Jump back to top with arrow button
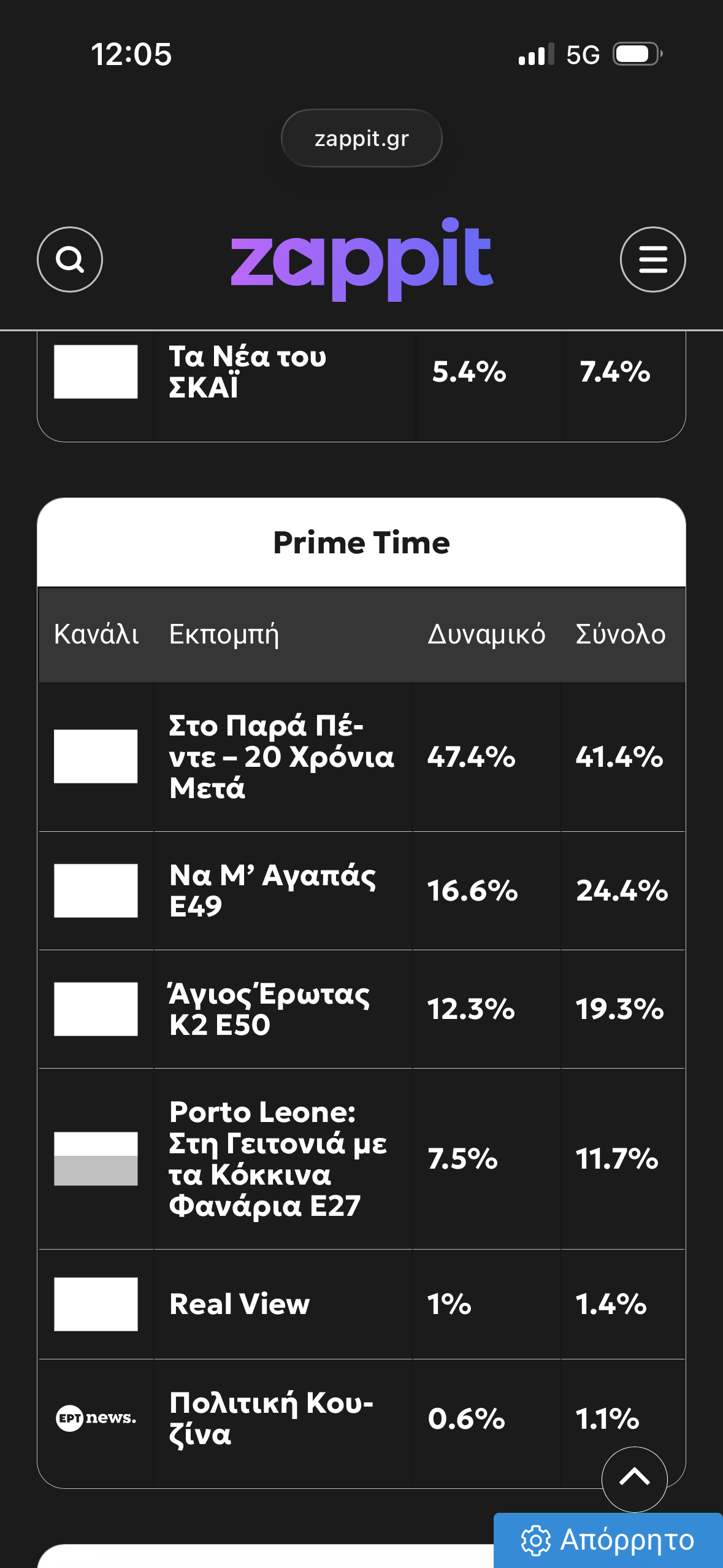 point(634,1478)
